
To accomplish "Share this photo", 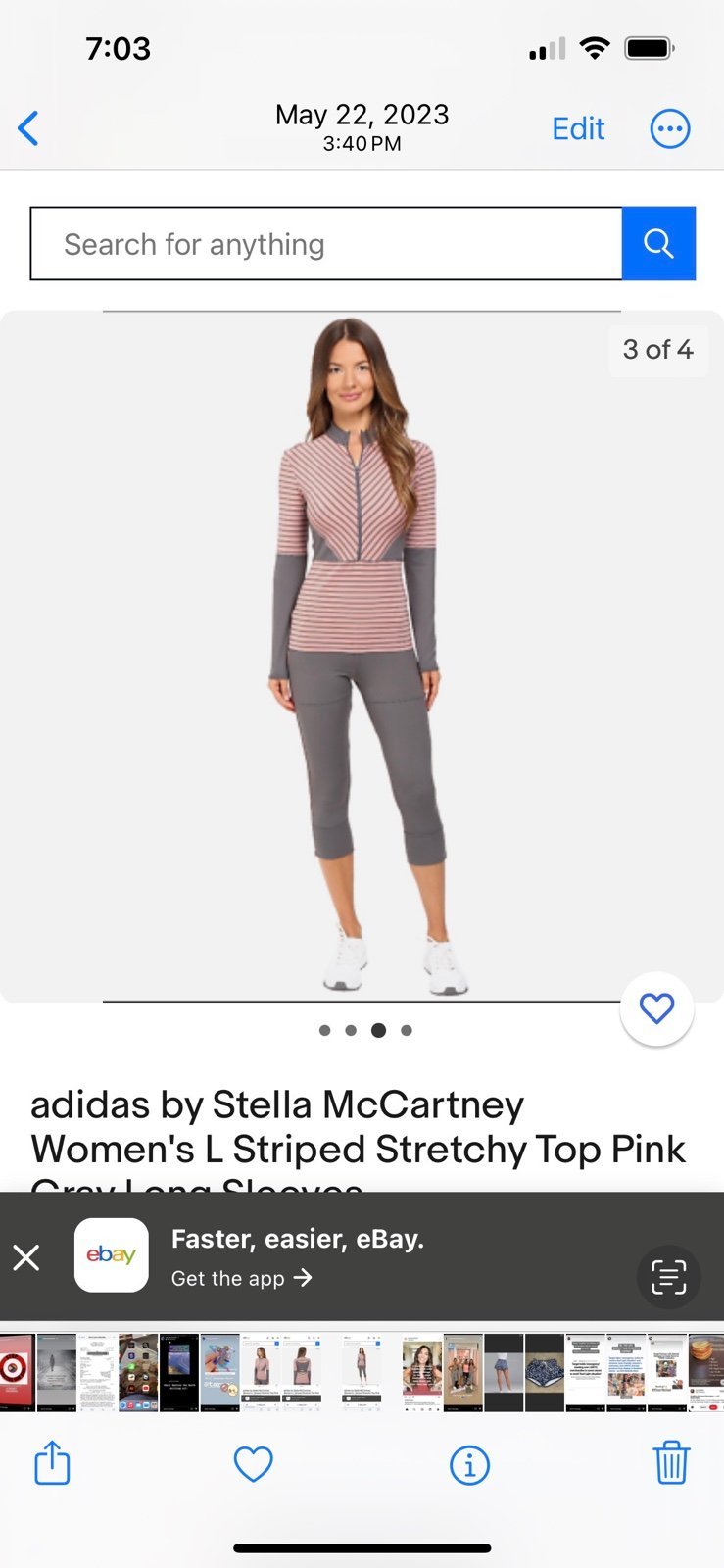I will tap(52, 1463).
